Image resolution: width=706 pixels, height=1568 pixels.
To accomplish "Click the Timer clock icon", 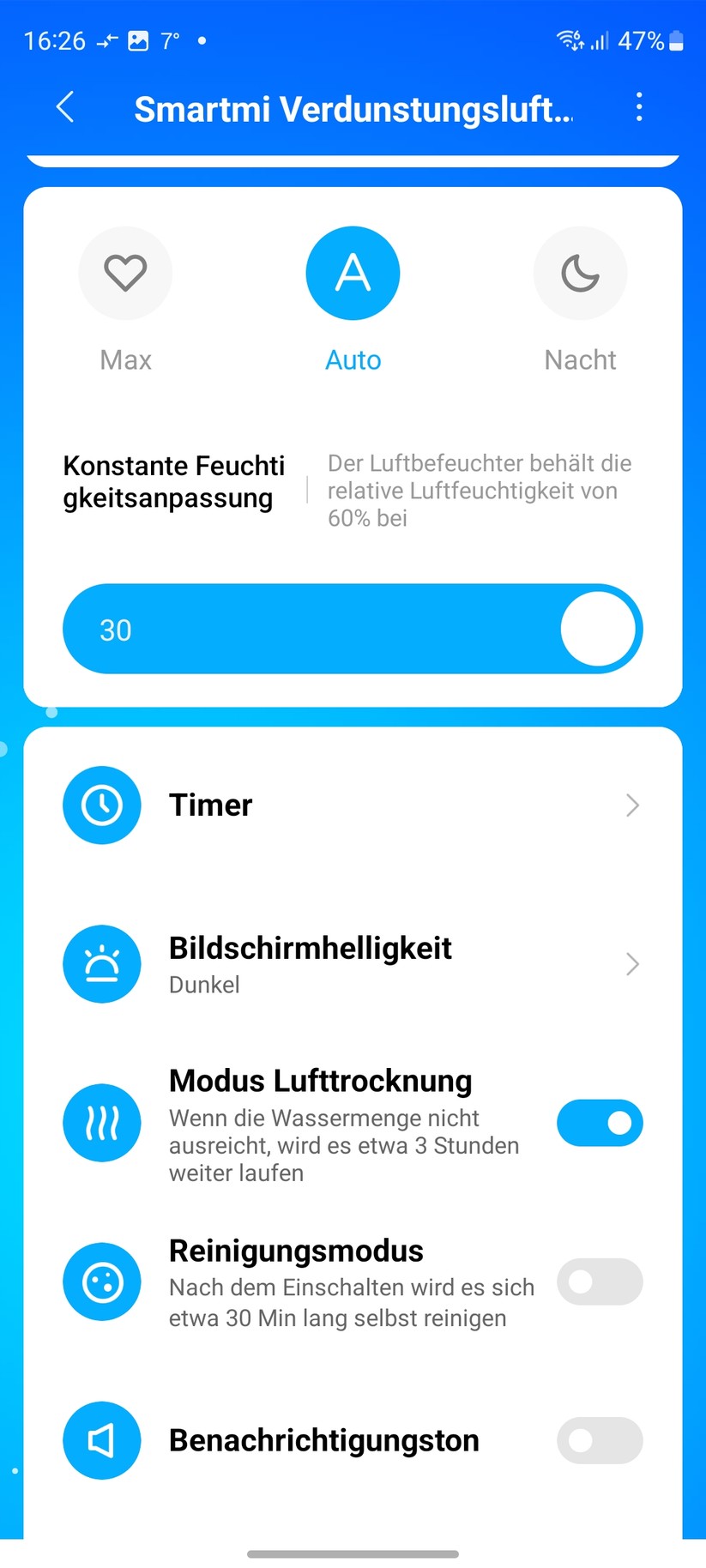I will 102,805.
